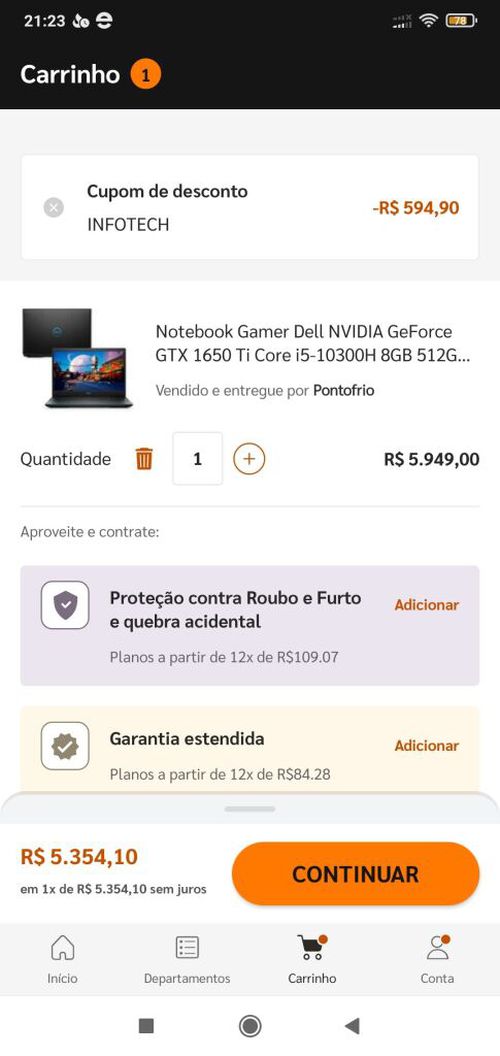Add Garantia estendida plan
This screenshot has width=500, height=1056.
[427, 746]
